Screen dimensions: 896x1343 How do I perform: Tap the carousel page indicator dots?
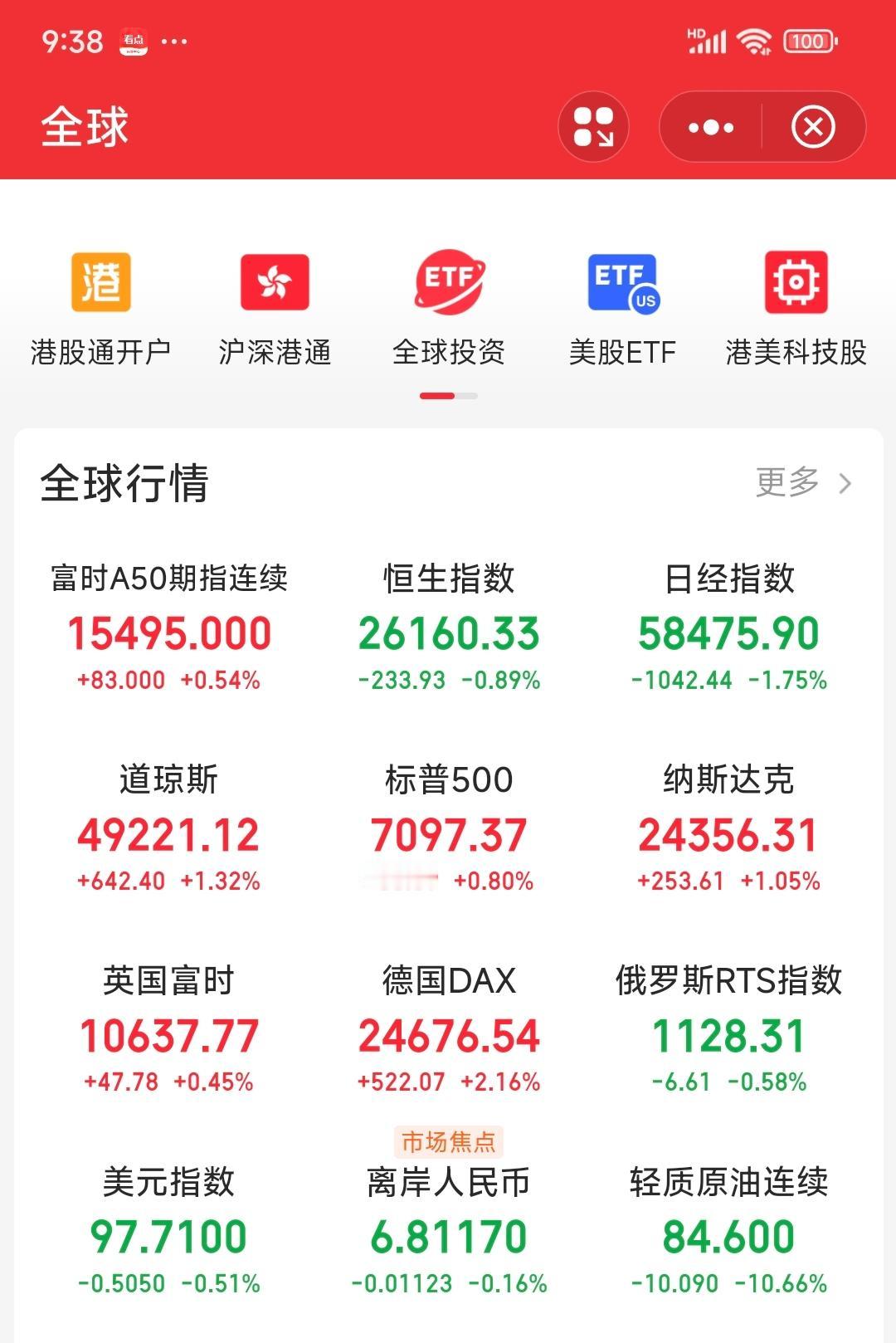click(x=448, y=397)
